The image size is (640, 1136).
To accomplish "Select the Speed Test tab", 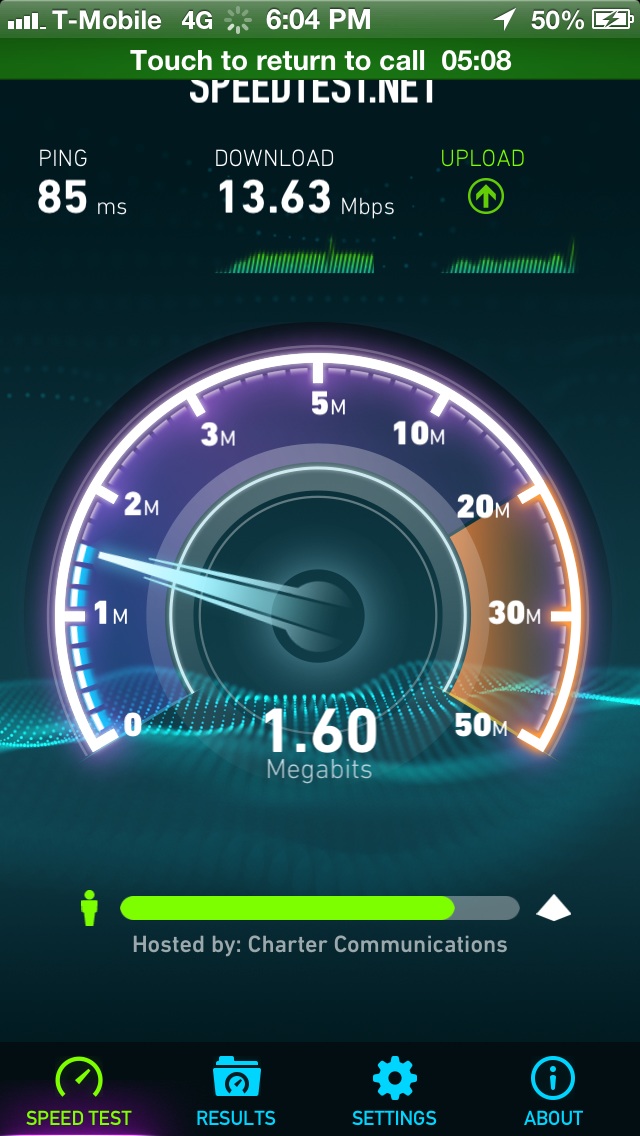I will (79, 1092).
